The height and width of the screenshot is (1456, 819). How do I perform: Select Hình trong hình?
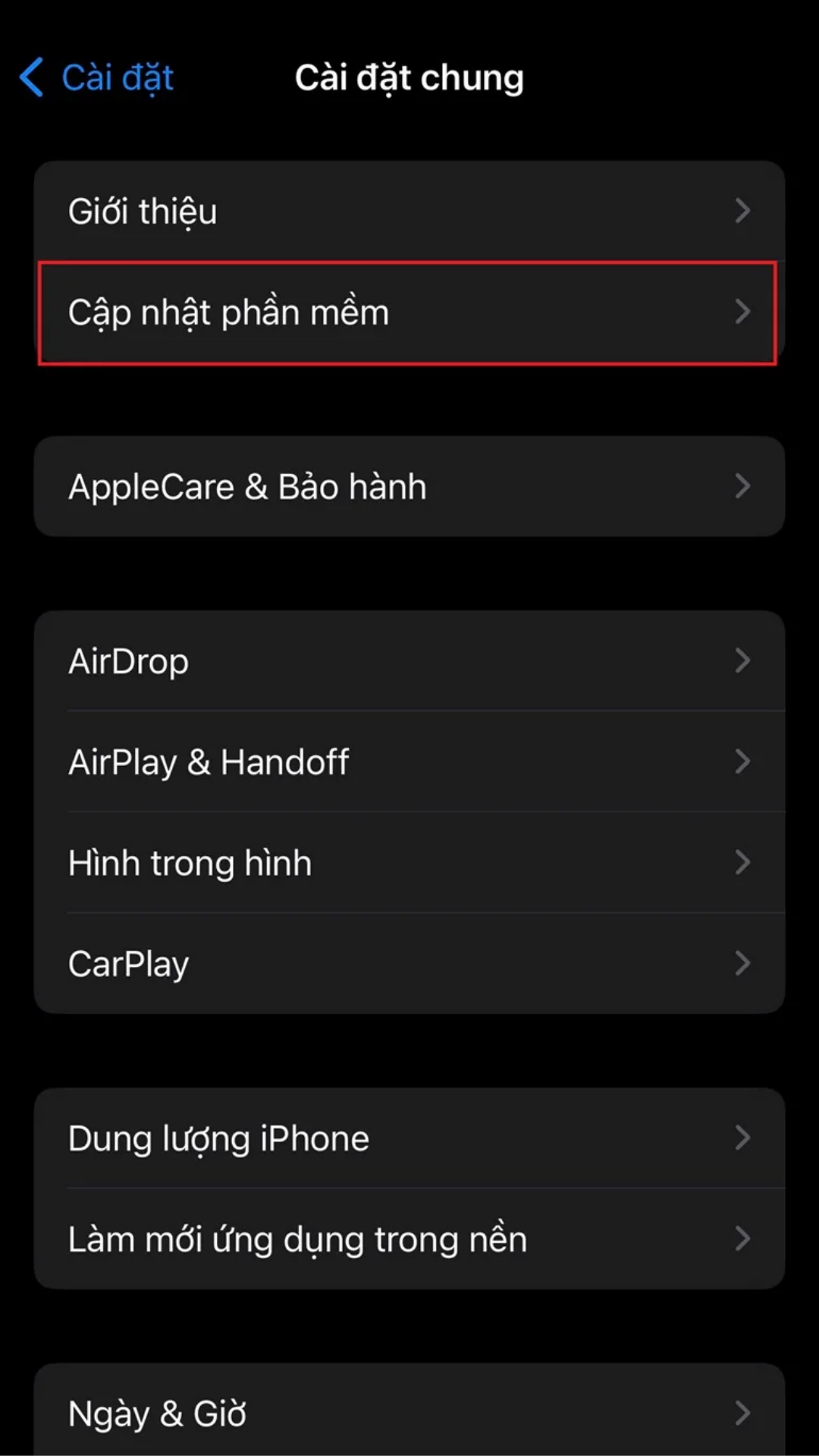tap(408, 863)
